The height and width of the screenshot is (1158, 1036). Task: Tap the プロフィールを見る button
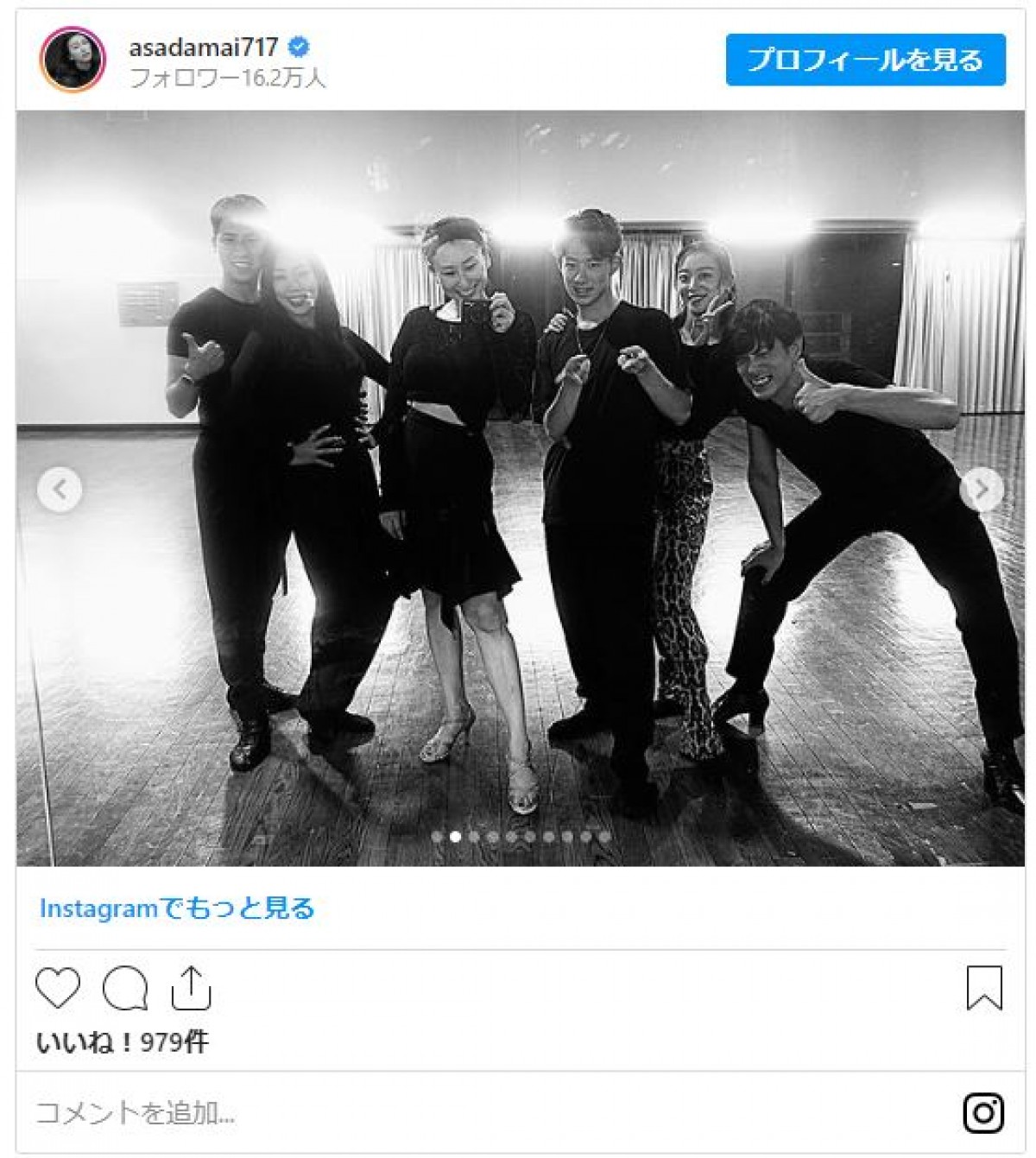click(x=865, y=60)
